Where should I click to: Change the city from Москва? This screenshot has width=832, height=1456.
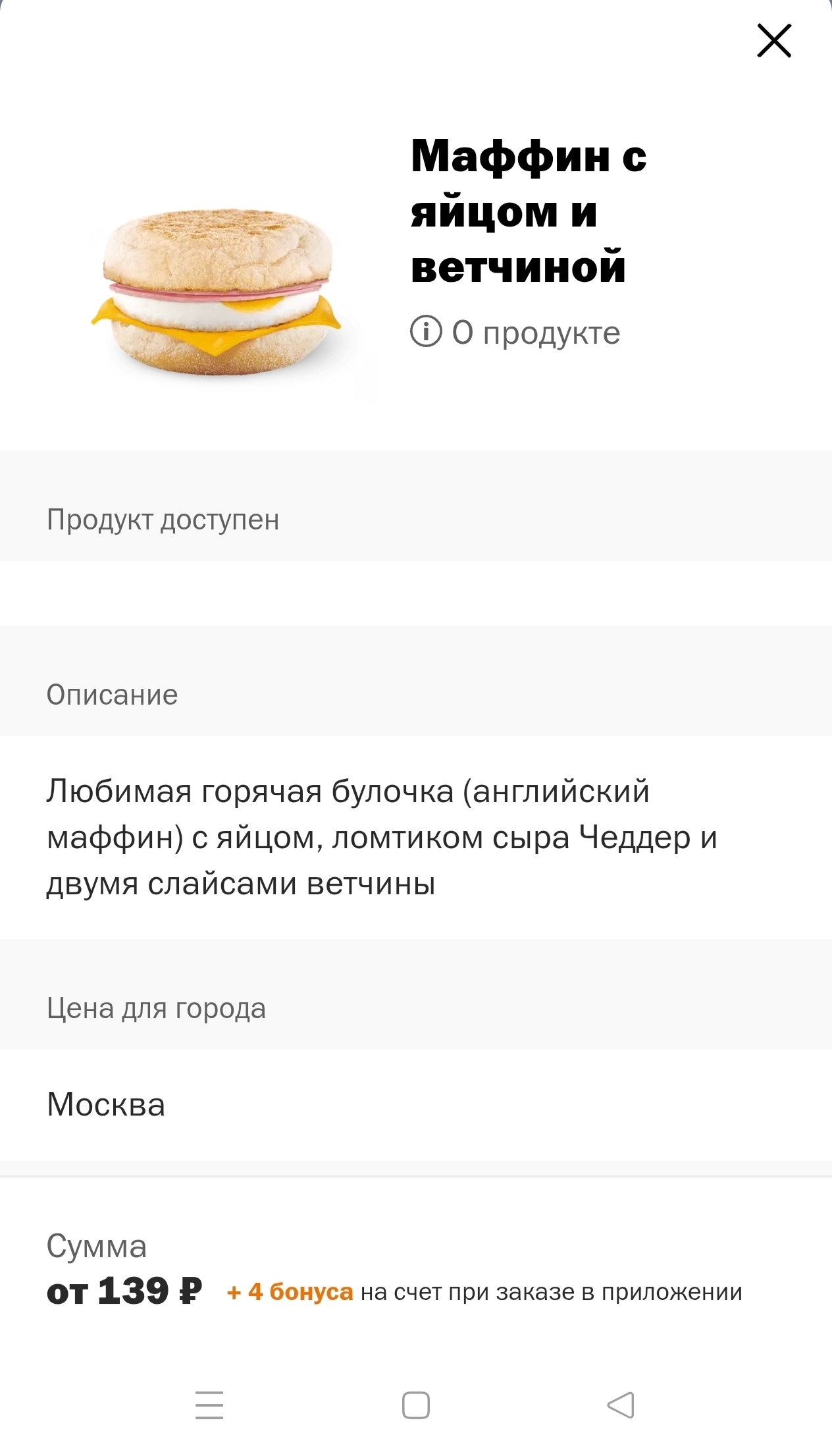(x=106, y=1104)
